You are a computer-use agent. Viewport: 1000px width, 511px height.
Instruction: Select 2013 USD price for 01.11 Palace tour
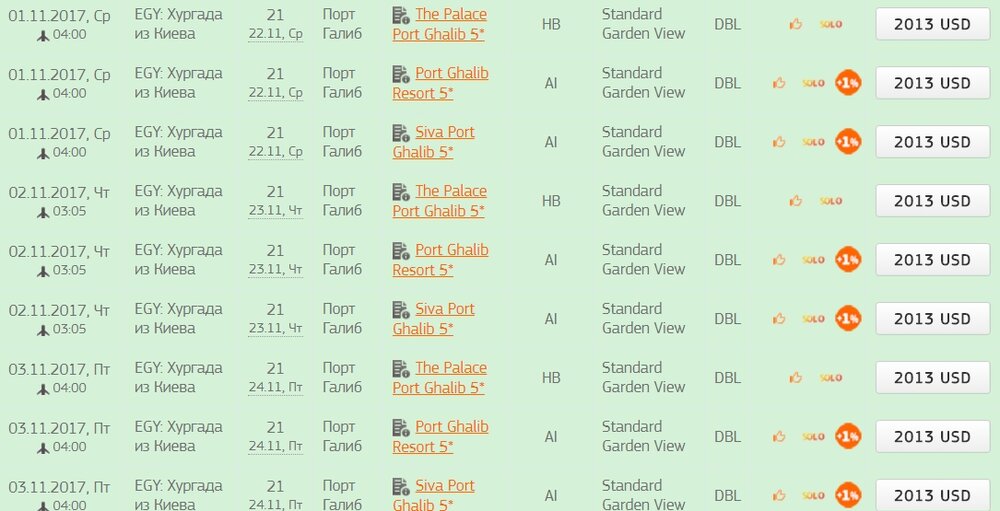pyautogui.click(x=932, y=24)
